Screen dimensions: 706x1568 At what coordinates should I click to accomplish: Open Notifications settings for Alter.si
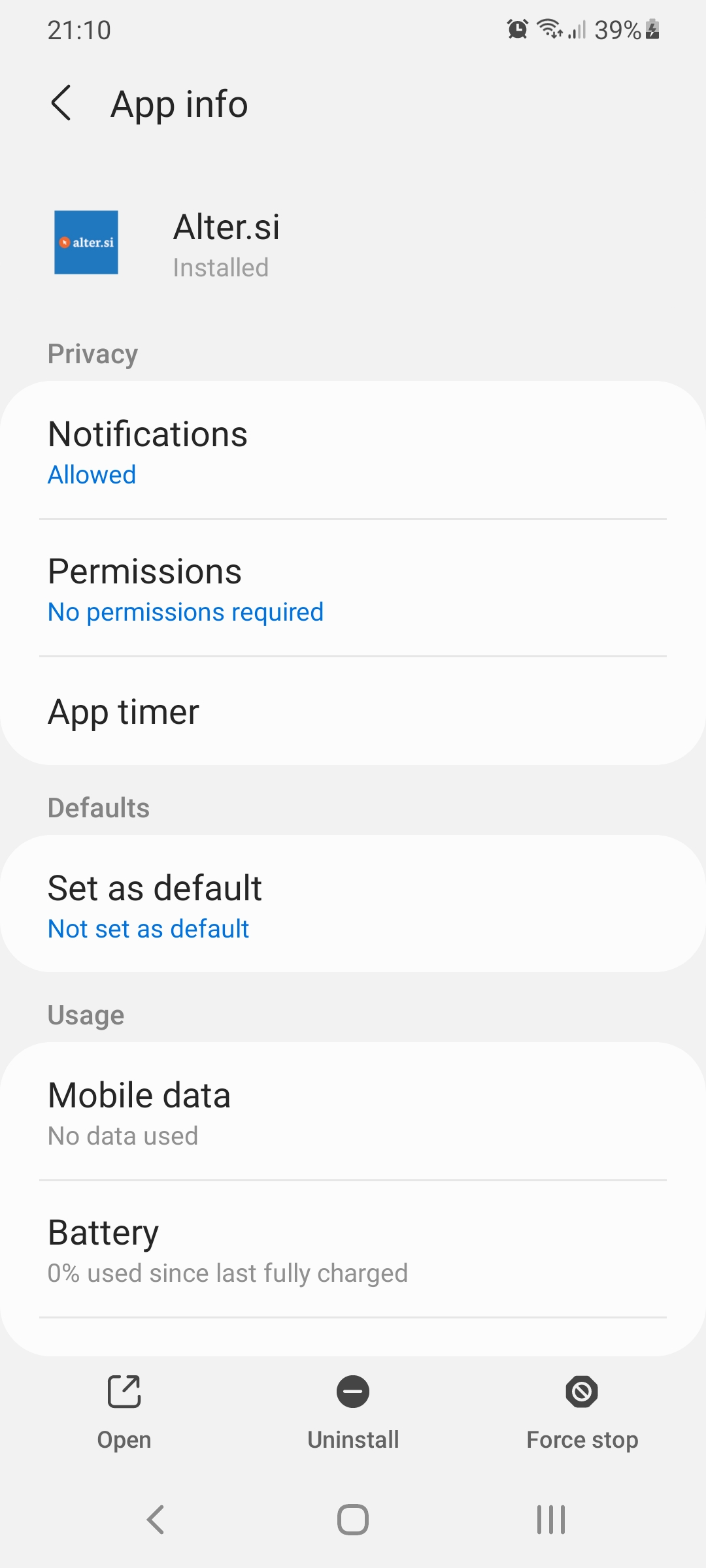click(353, 451)
